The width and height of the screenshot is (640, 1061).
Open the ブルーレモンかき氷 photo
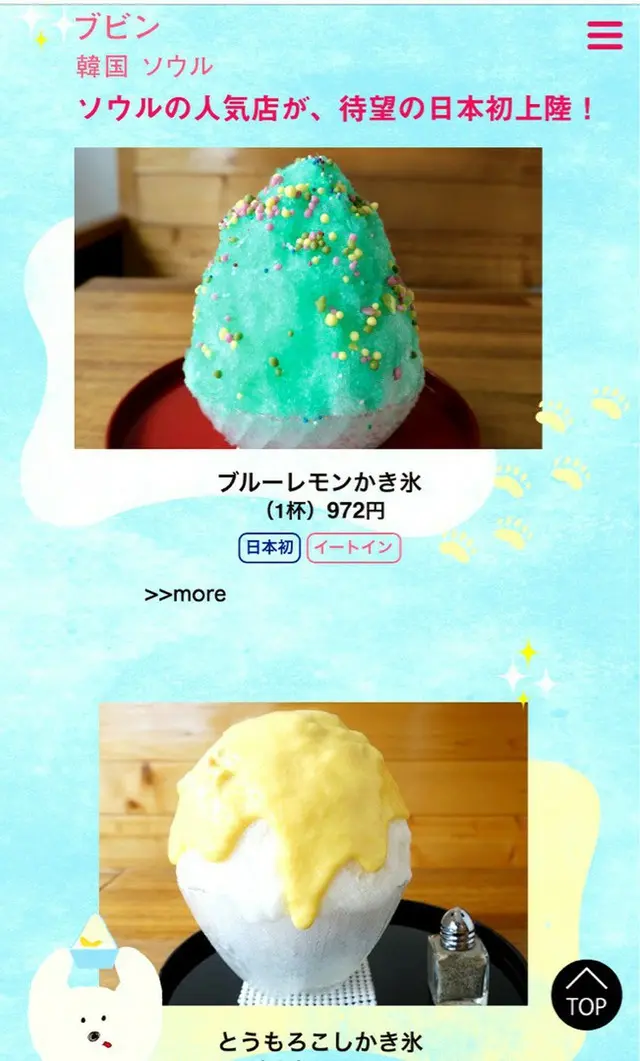[x=308, y=298]
